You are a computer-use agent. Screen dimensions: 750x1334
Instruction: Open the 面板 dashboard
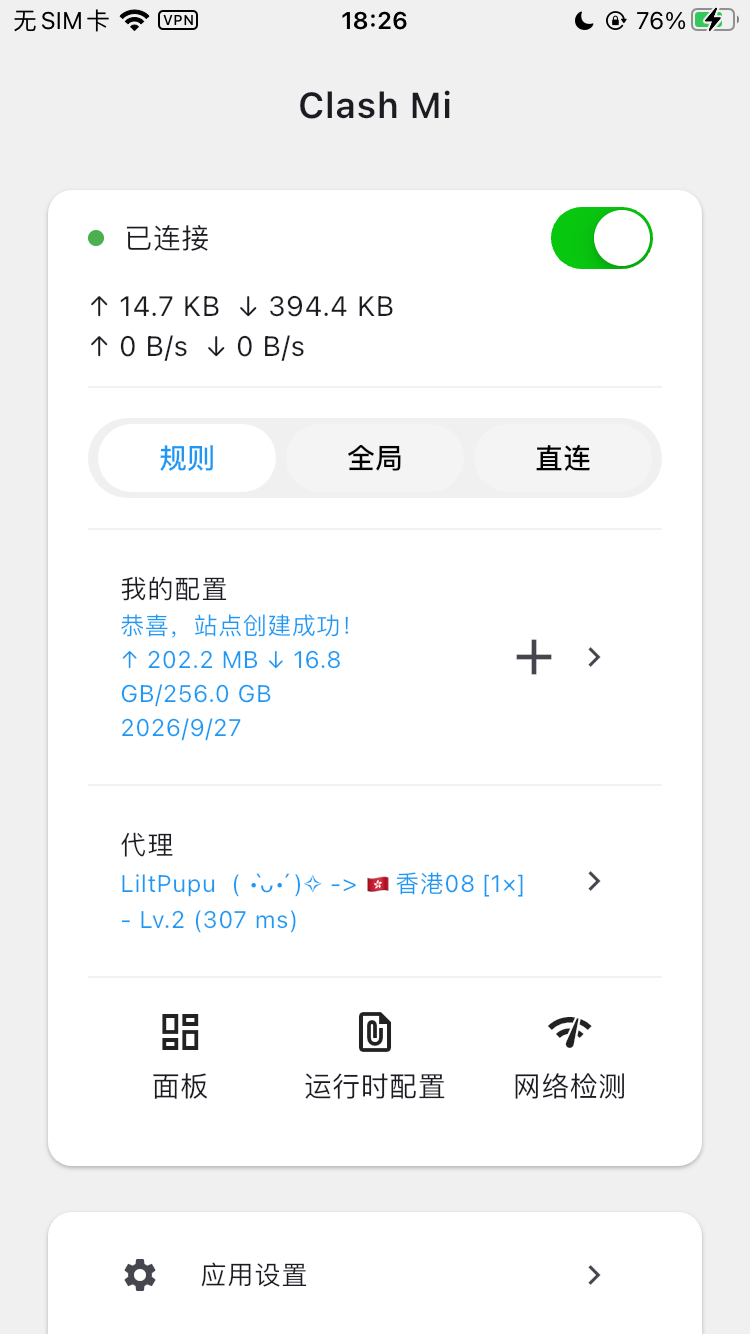tap(180, 1056)
